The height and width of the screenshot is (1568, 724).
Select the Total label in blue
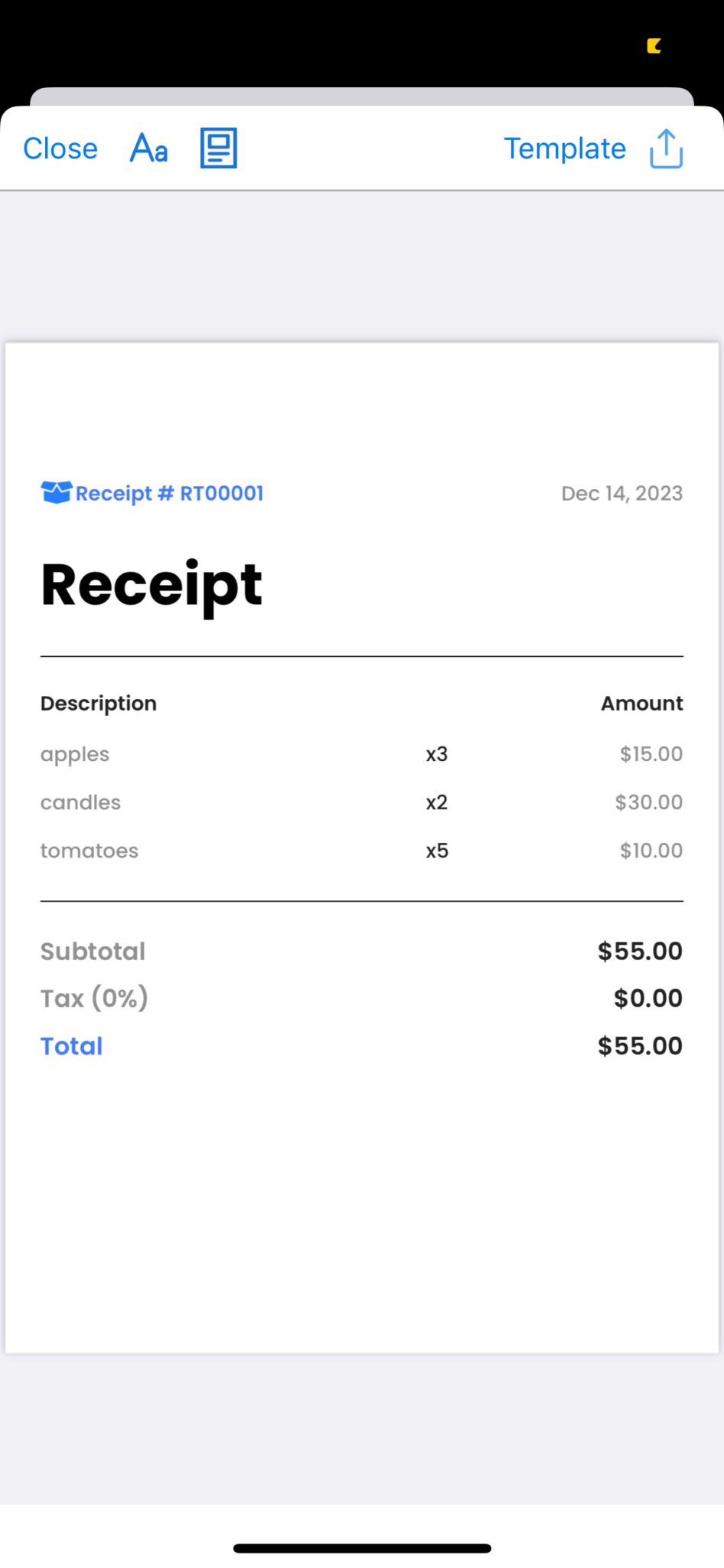(71, 1046)
